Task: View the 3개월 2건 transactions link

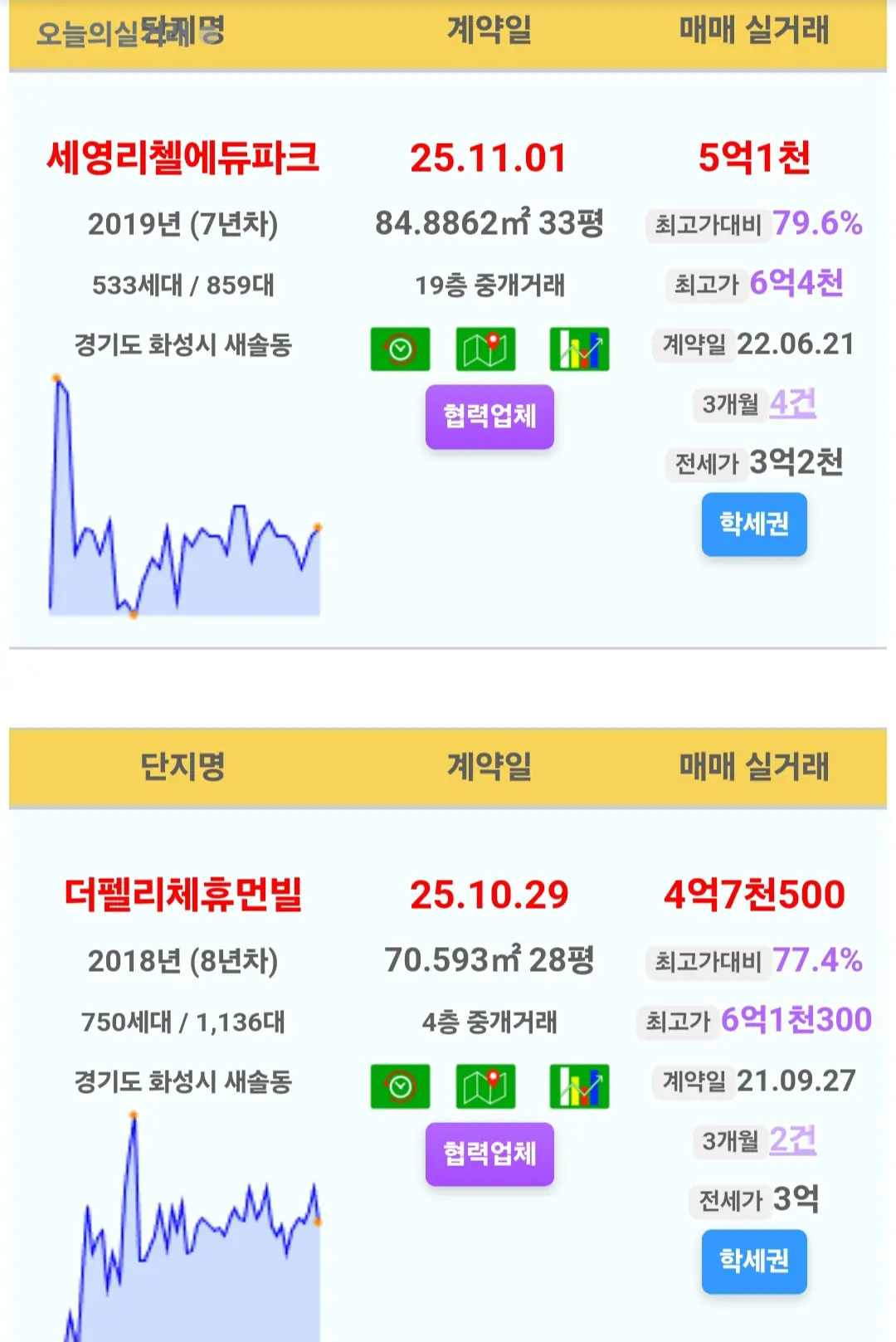Action: [792, 1141]
